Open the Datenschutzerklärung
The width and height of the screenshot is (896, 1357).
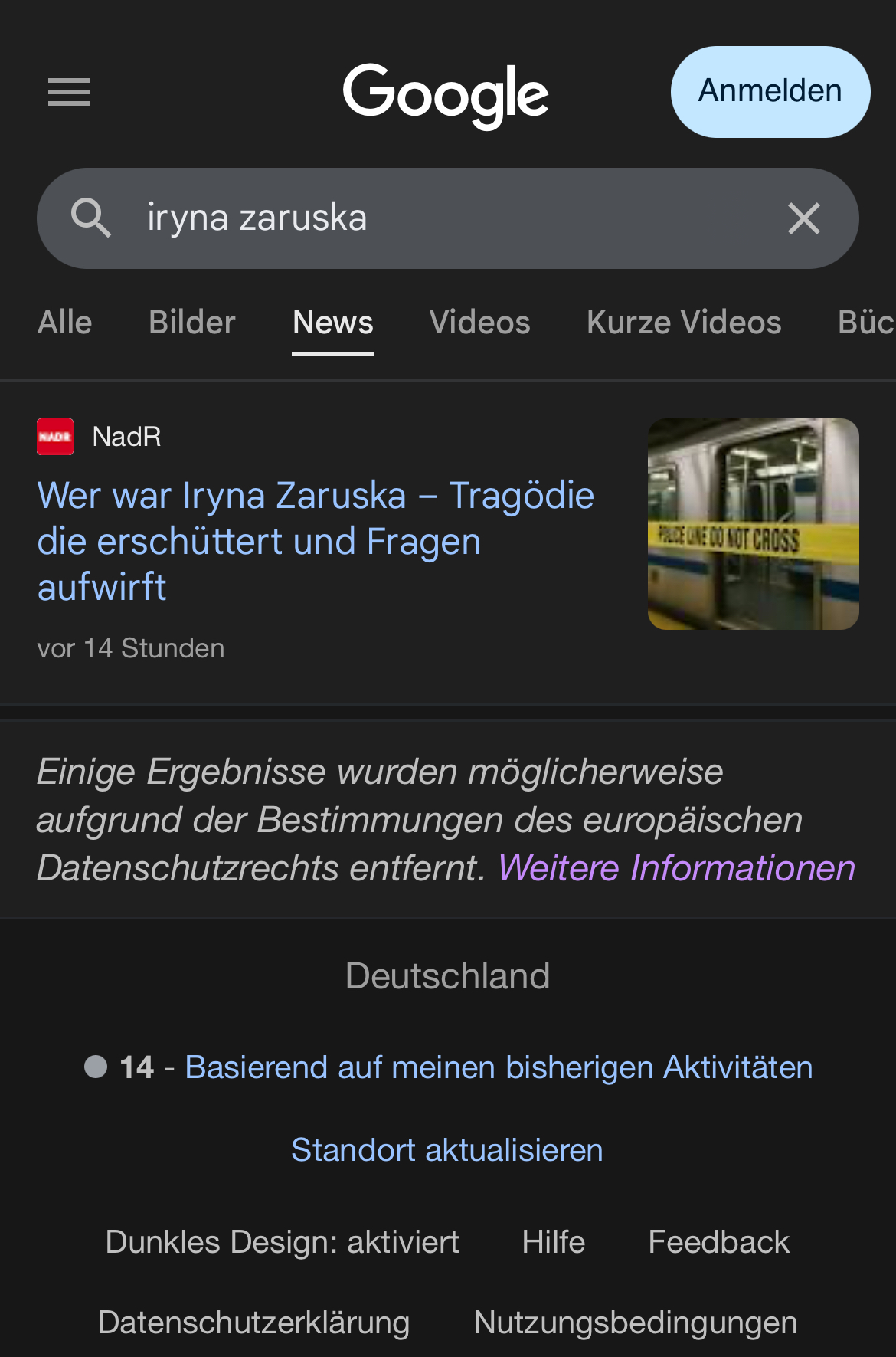(x=253, y=1323)
